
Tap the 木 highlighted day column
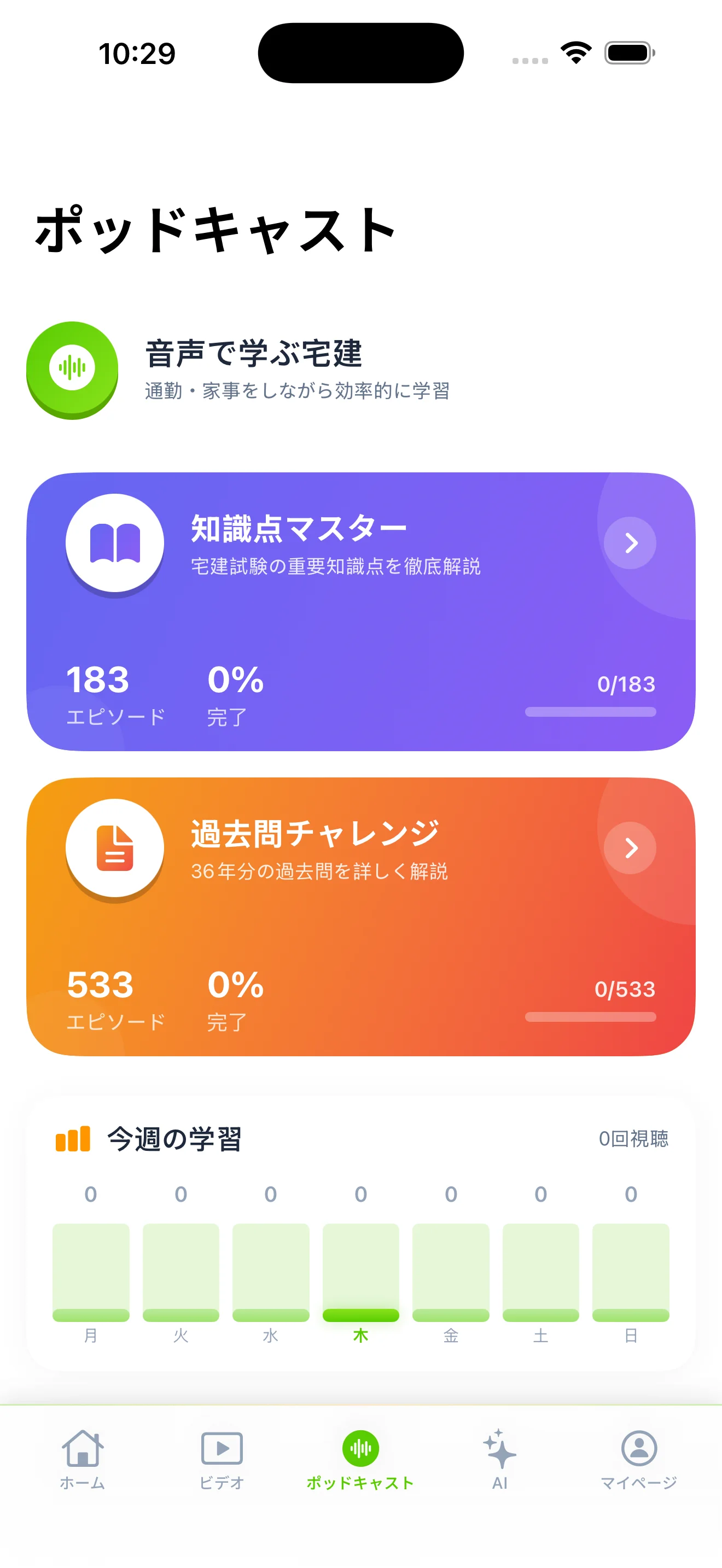pyautogui.click(x=360, y=1272)
